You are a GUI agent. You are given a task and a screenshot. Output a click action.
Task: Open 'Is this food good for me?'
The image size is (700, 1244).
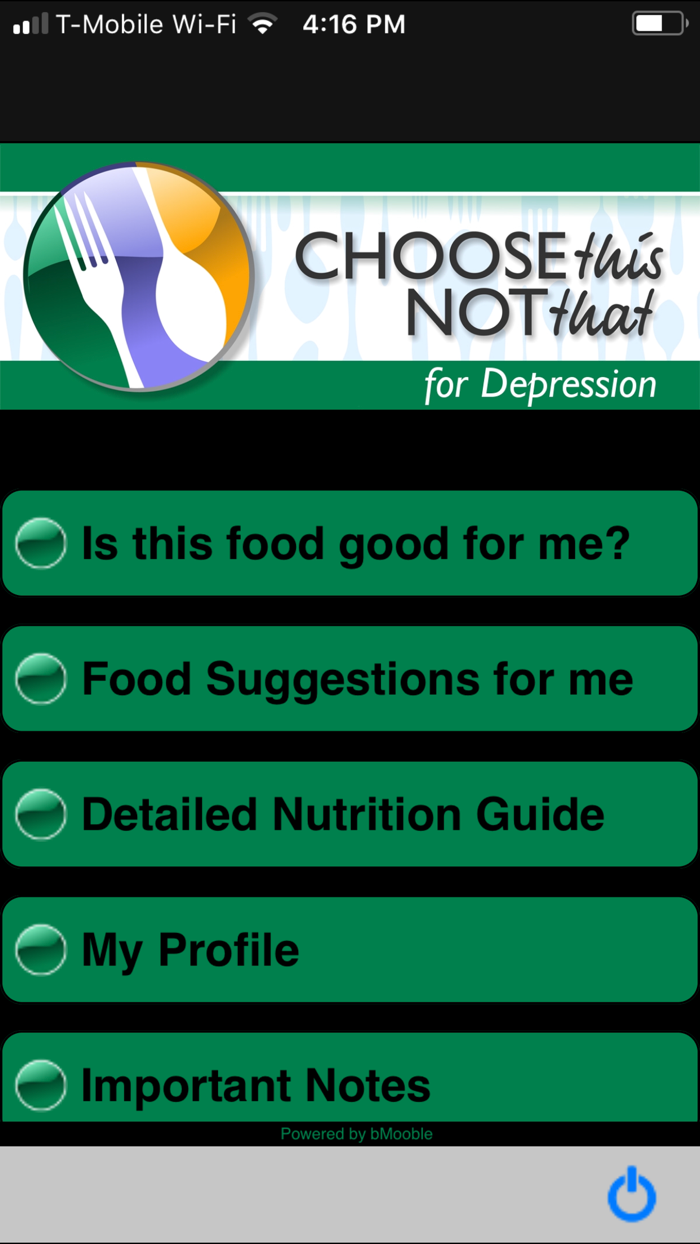point(350,543)
